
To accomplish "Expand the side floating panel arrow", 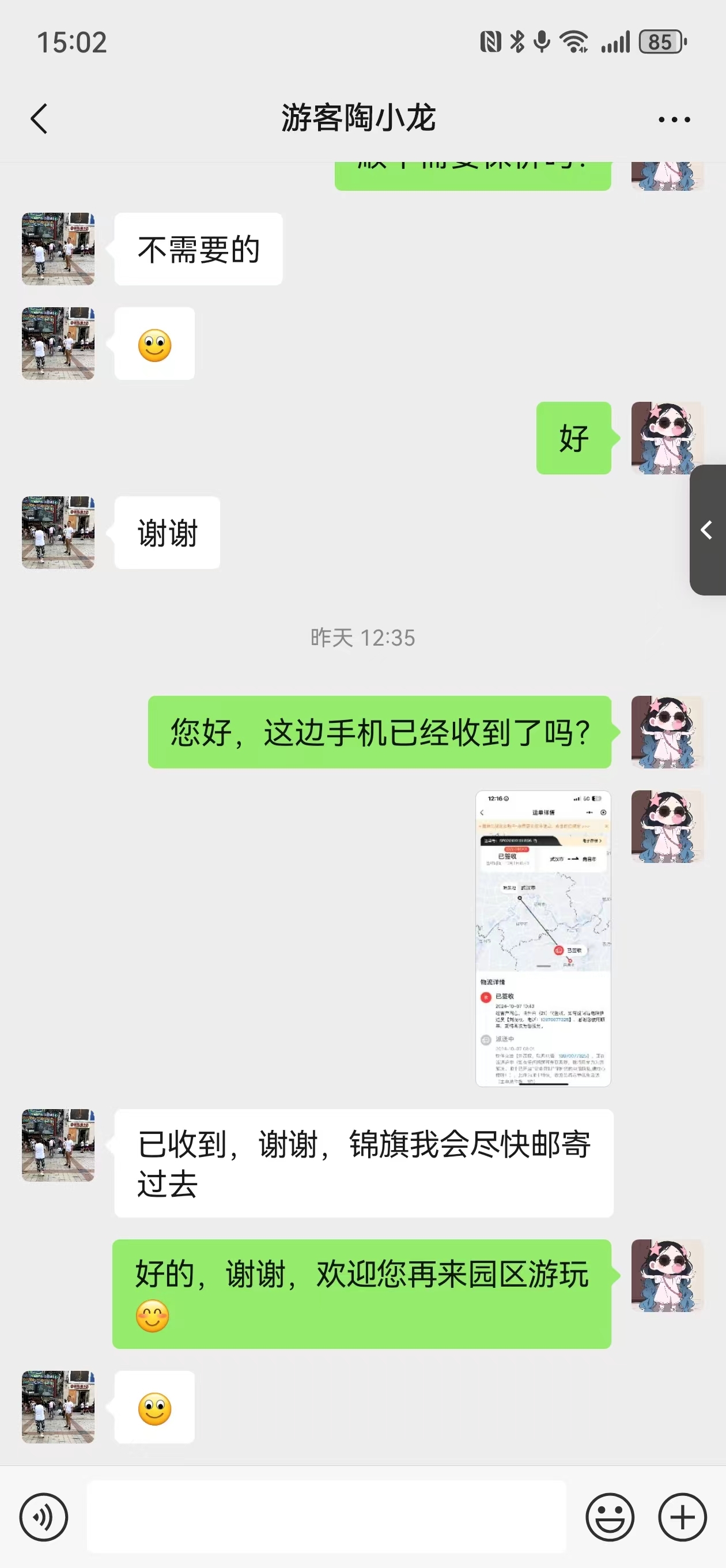I will pyautogui.click(x=707, y=530).
